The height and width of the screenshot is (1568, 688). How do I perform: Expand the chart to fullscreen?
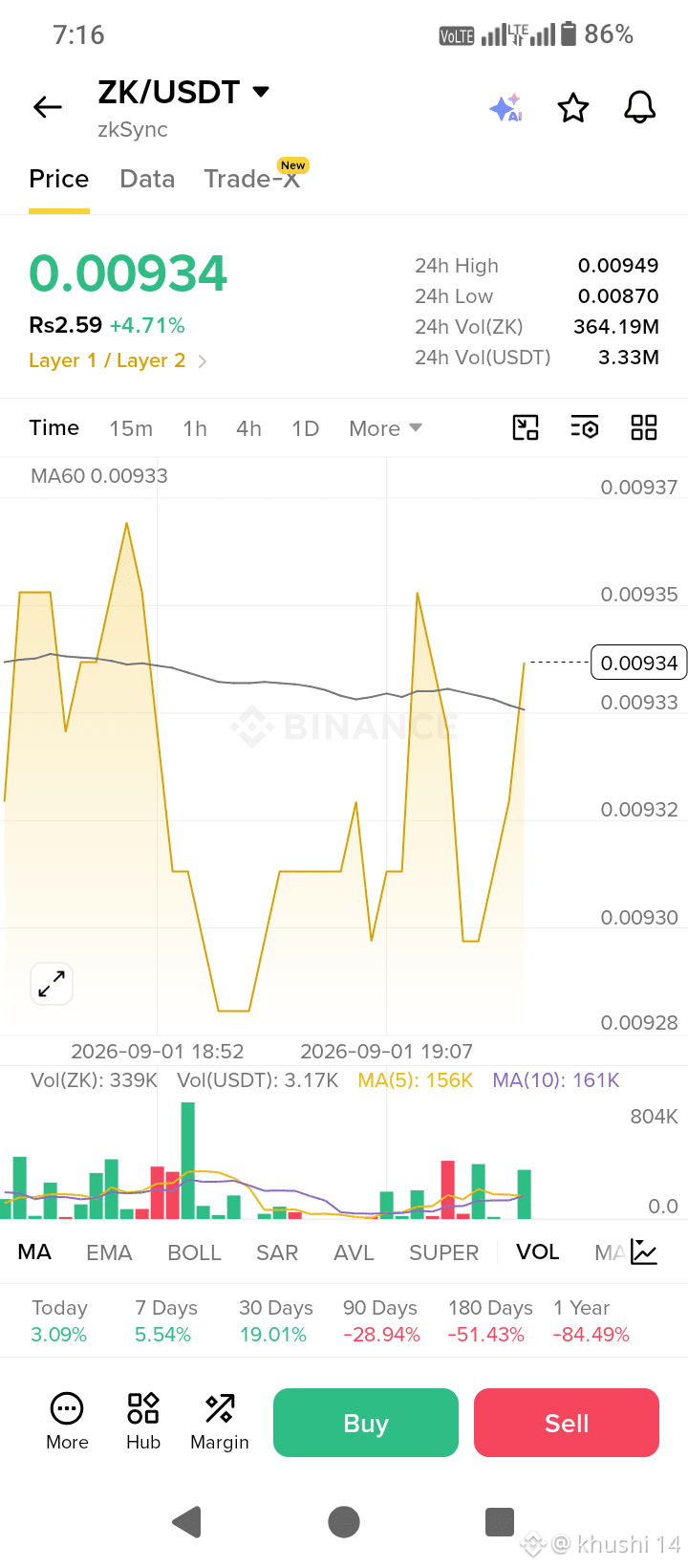pos(52,983)
